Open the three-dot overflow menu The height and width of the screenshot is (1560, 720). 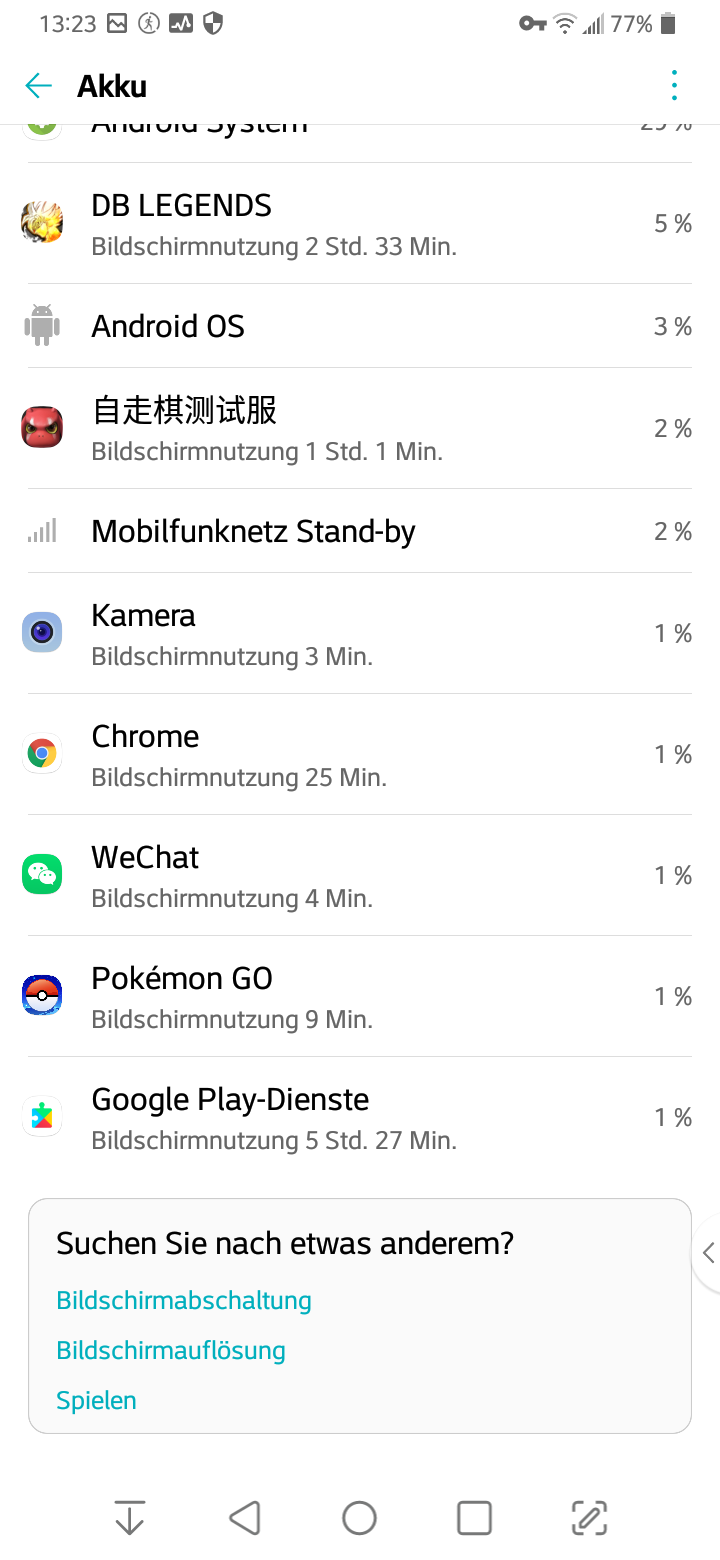[674, 86]
